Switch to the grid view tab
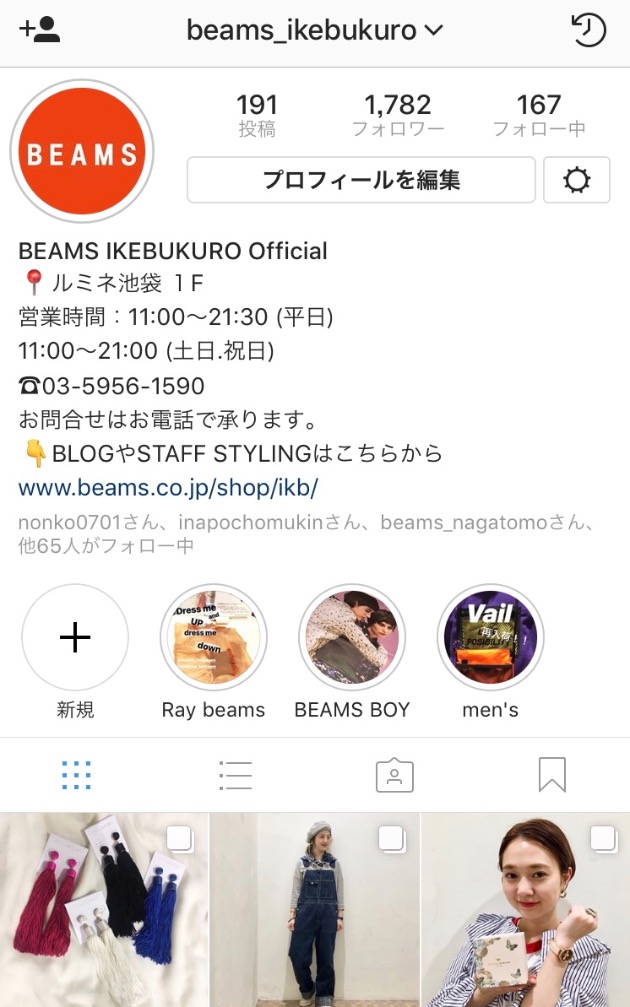The width and height of the screenshot is (630, 1007). coord(76,775)
